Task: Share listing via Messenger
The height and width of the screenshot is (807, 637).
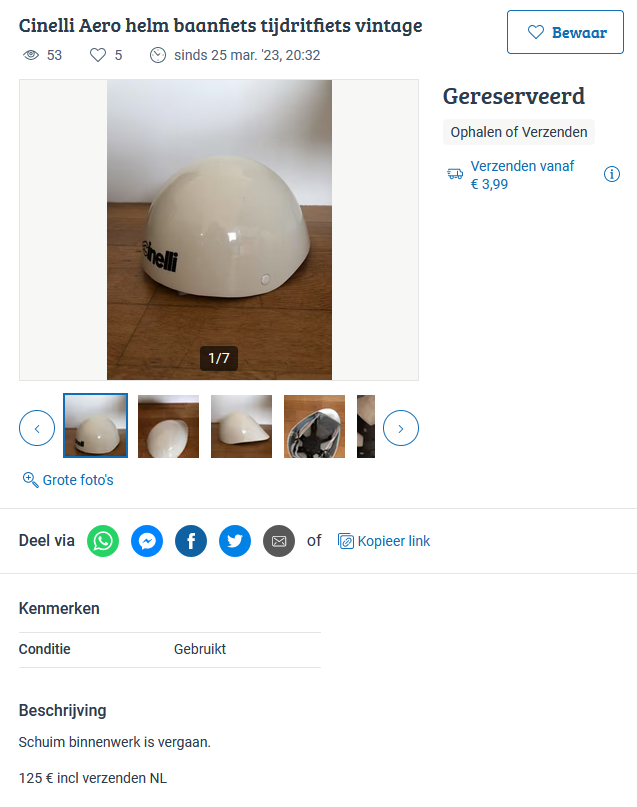Action: pyautogui.click(x=147, y=541)
